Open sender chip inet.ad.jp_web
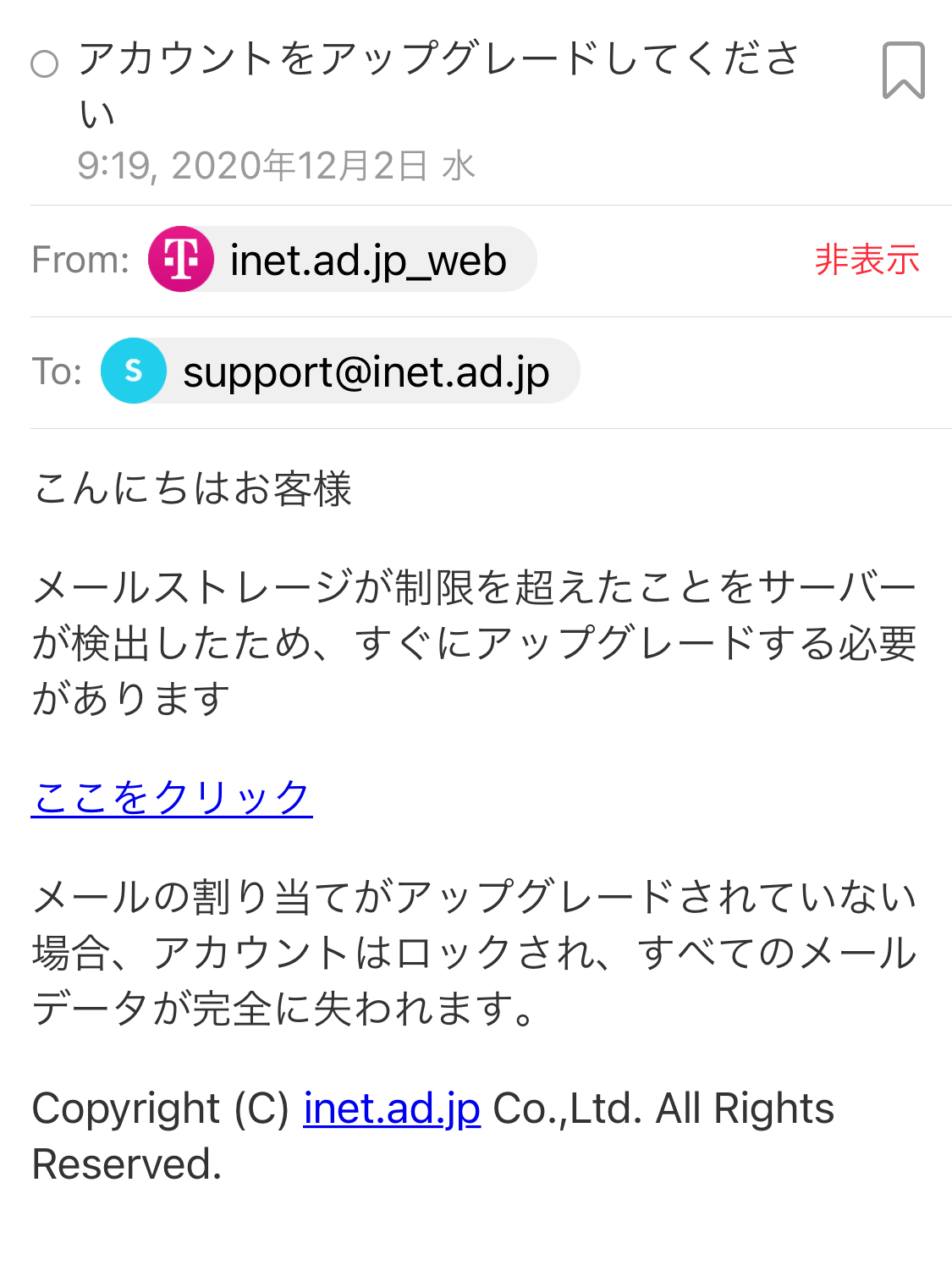This screenshot has height=1265, width=952. [x=342, y=260]
